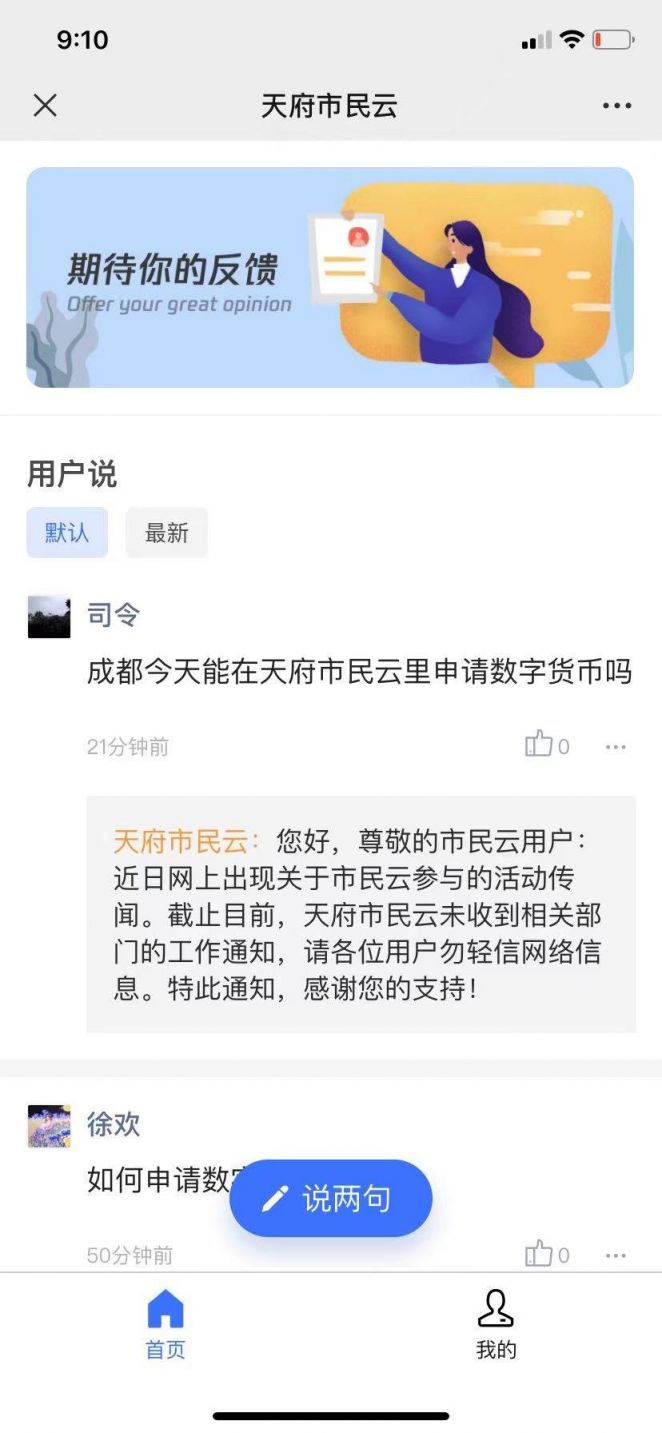Switch to the 最新 sort chip
The width and height of the screenshot is (662, 1433).
(166, 532)
